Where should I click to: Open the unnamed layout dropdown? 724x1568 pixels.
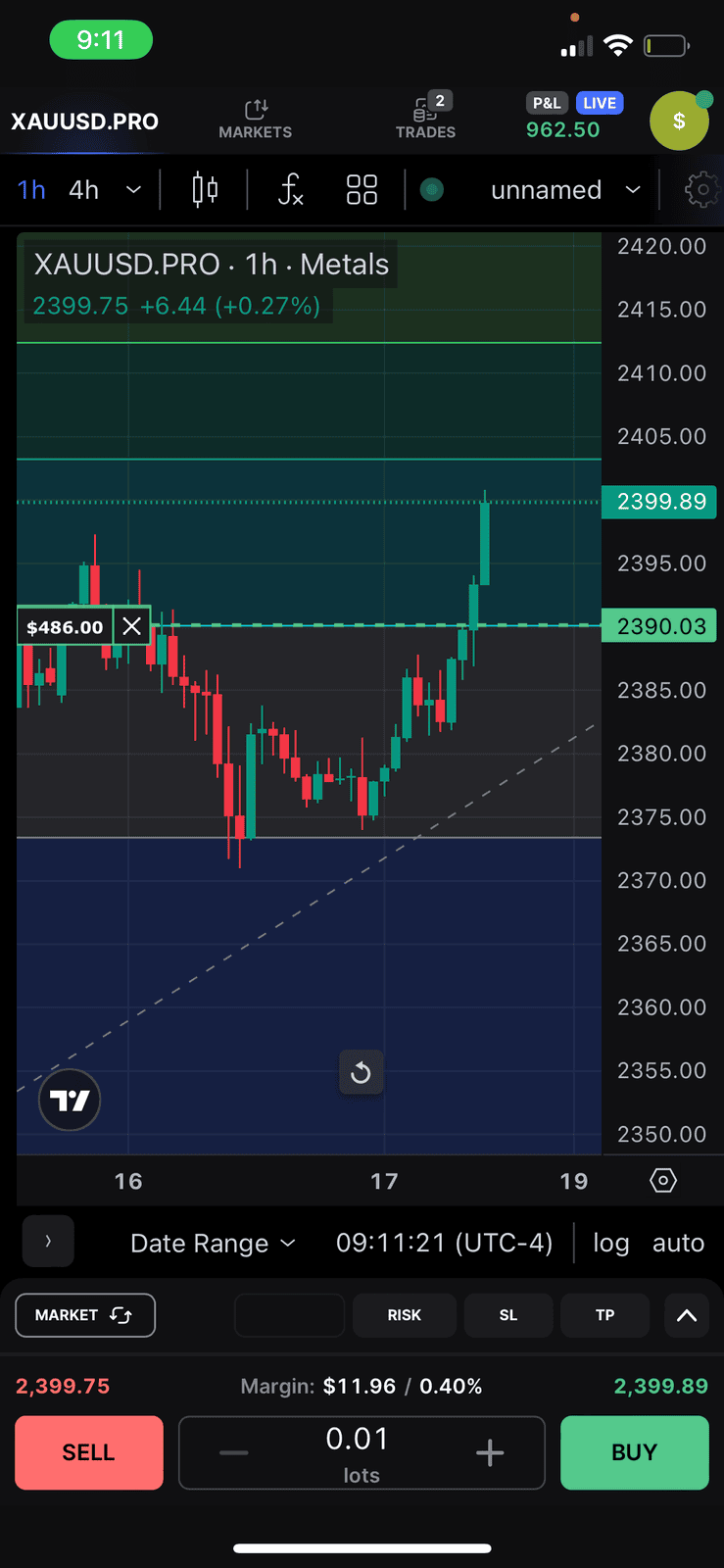(x=564, y=190)
